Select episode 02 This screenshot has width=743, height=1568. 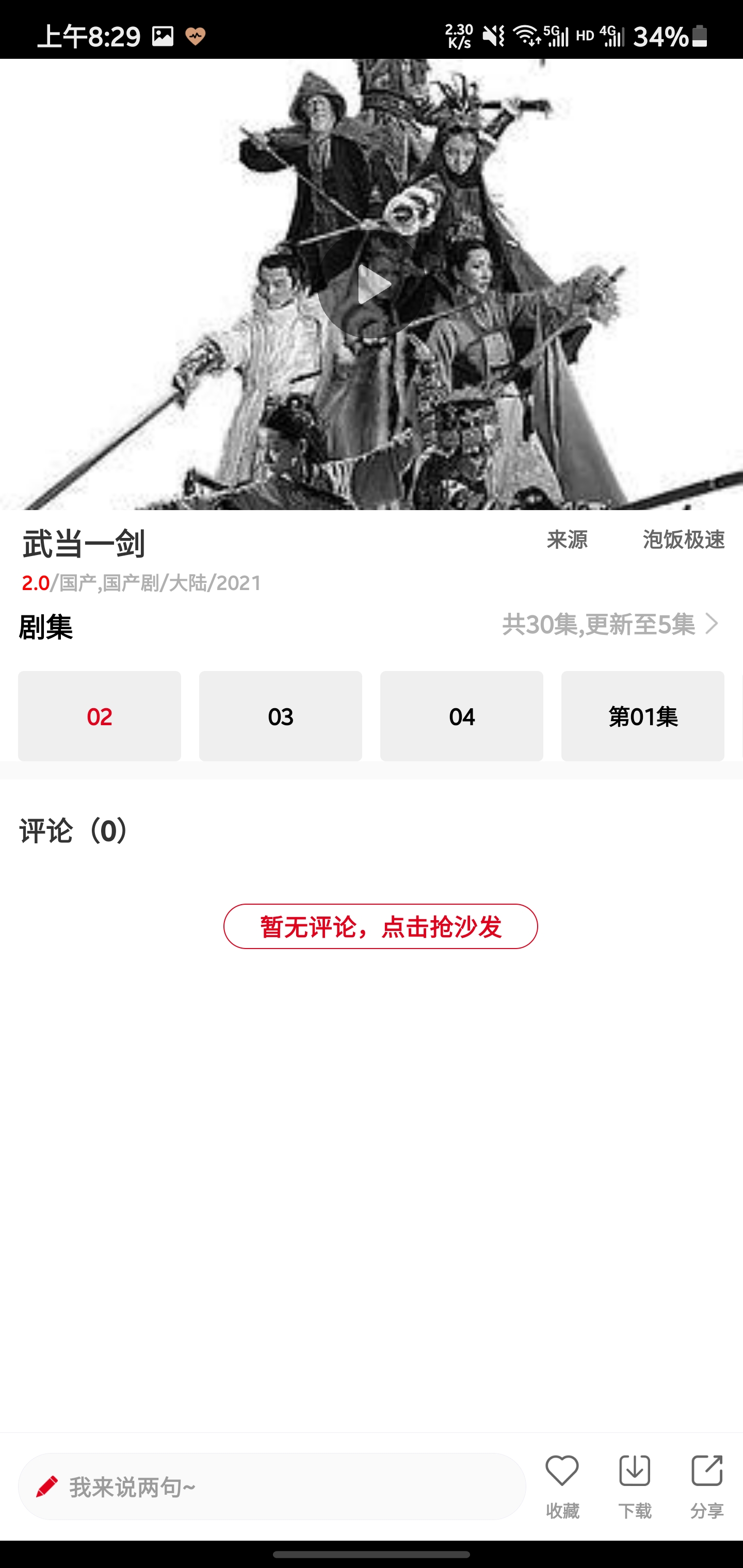(99, 716)
